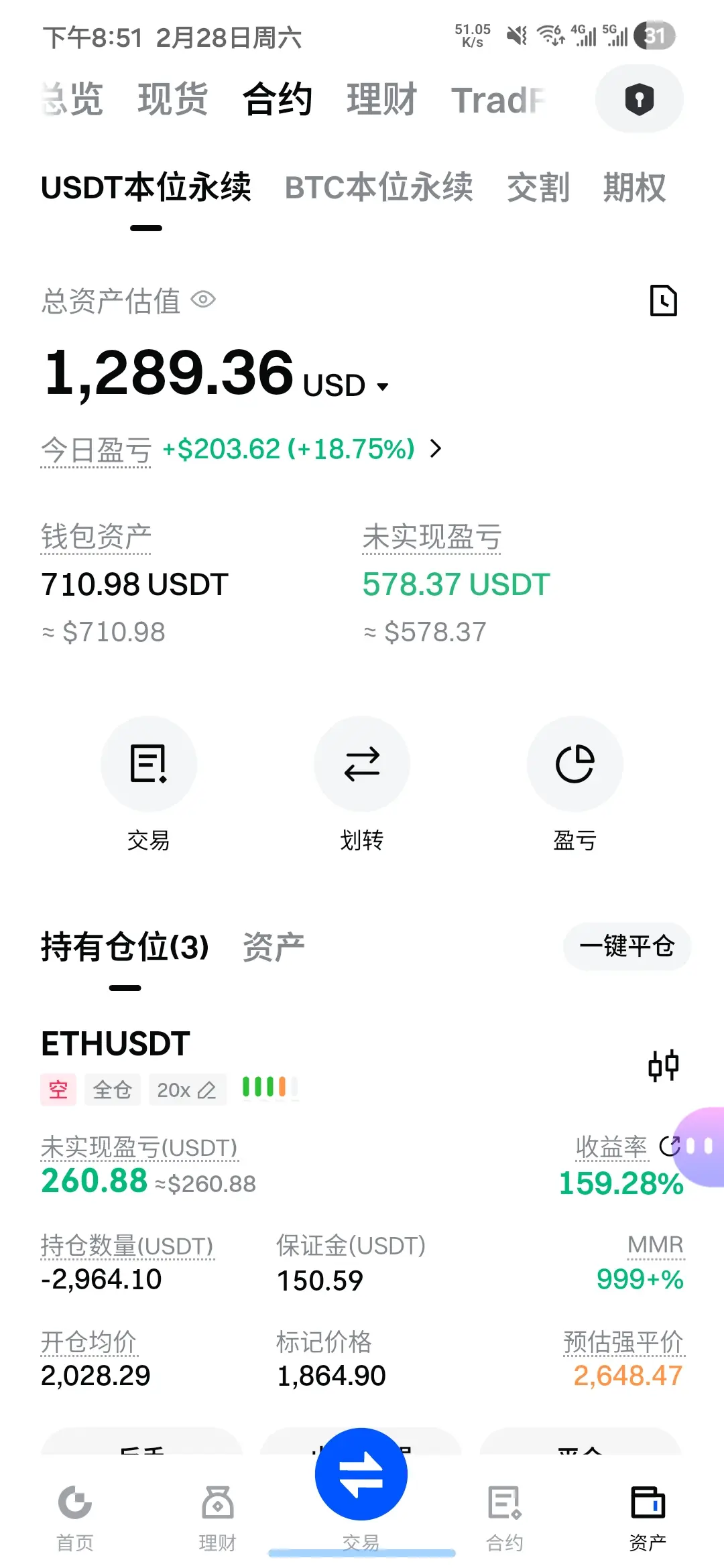Tap the 一键平仓 button
Image resolution: width=724 pixels, height=1568 pixels.
626,946
